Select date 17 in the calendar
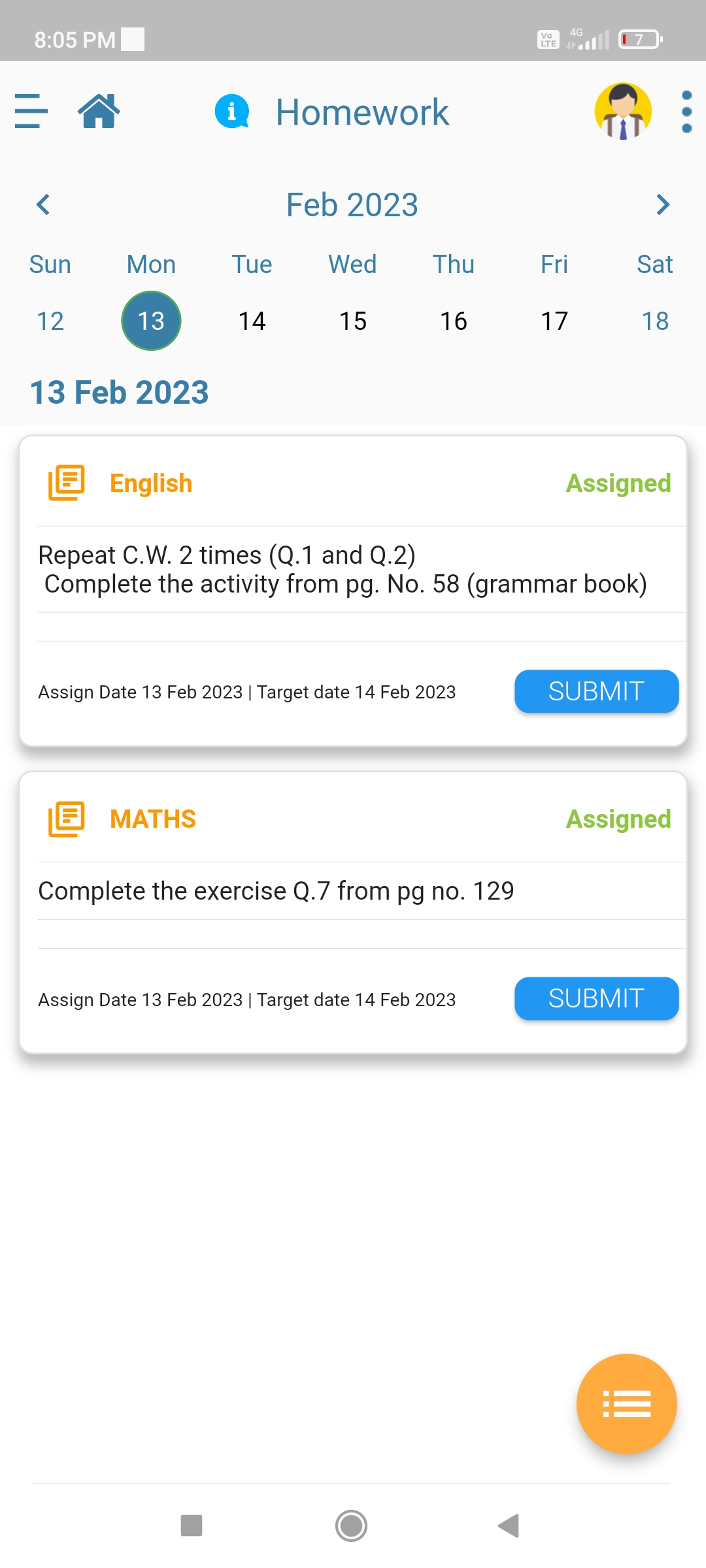This screenshot has width=706, height=1568. (x=554, y=321)
